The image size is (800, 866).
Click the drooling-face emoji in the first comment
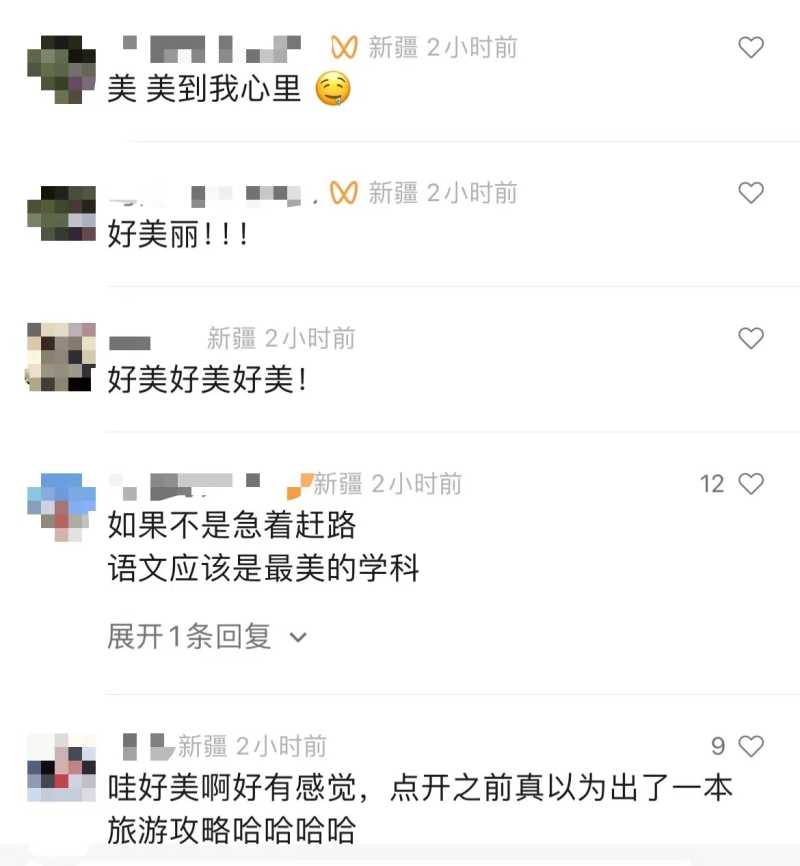pyautogui.click(x=334, y=88)
